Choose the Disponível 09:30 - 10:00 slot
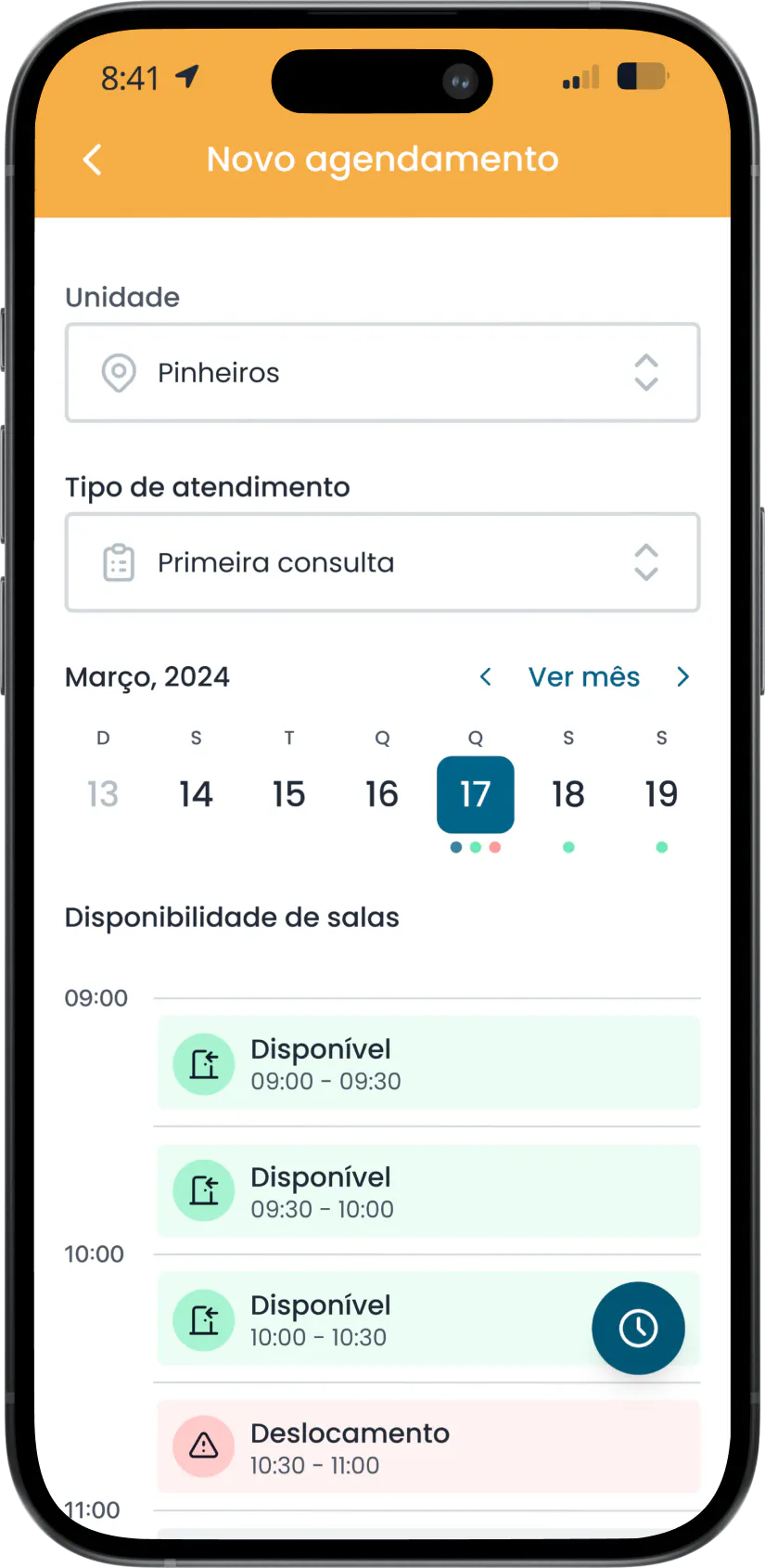 click(428, 1191)
